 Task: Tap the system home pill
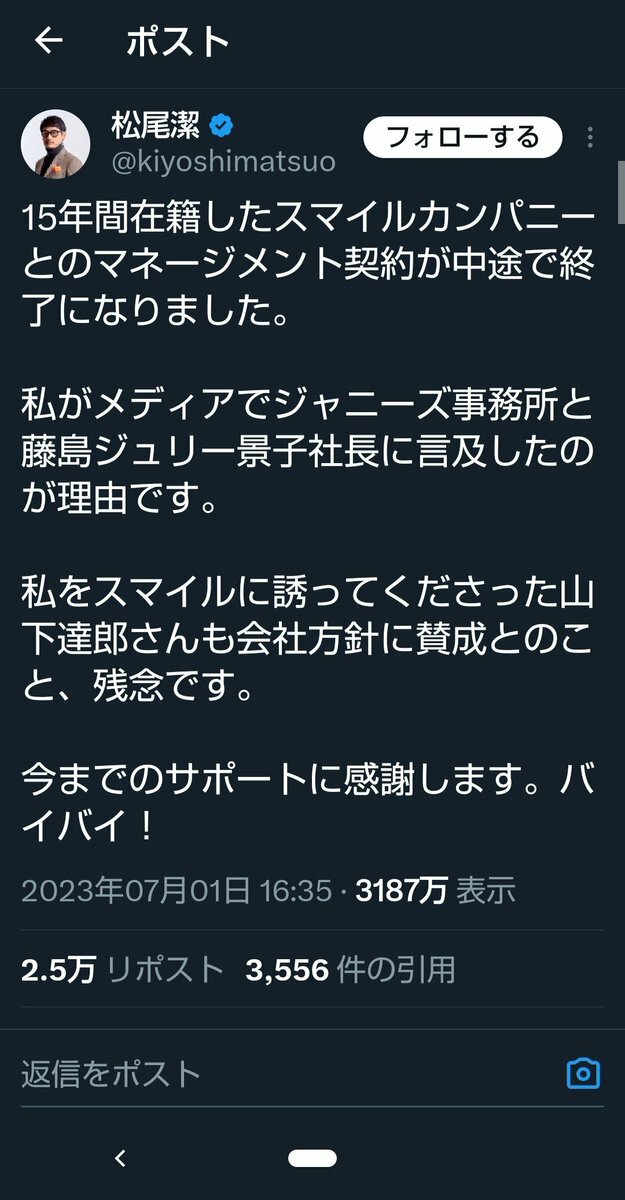(x=312, y=1159)
